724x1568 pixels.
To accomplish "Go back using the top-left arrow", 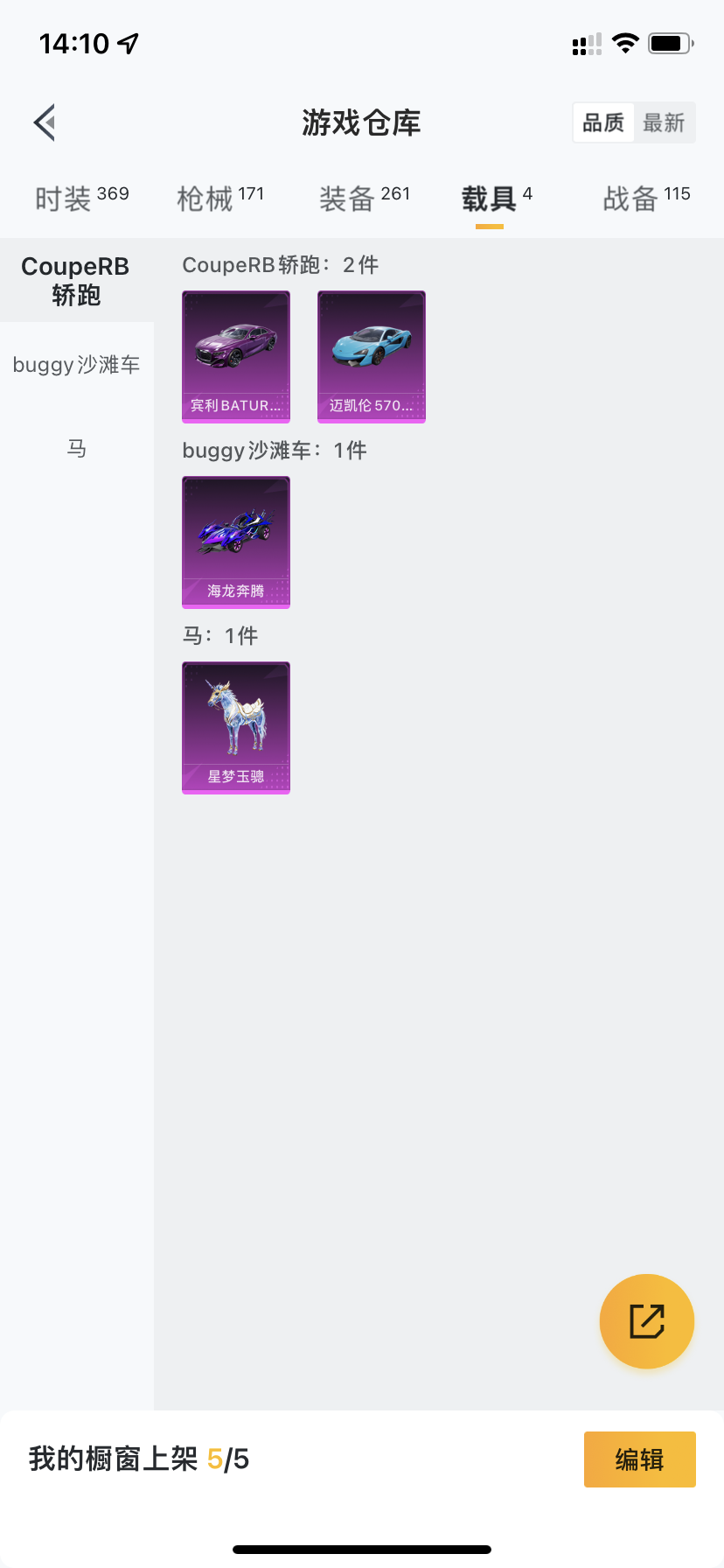I will point(45,122).
